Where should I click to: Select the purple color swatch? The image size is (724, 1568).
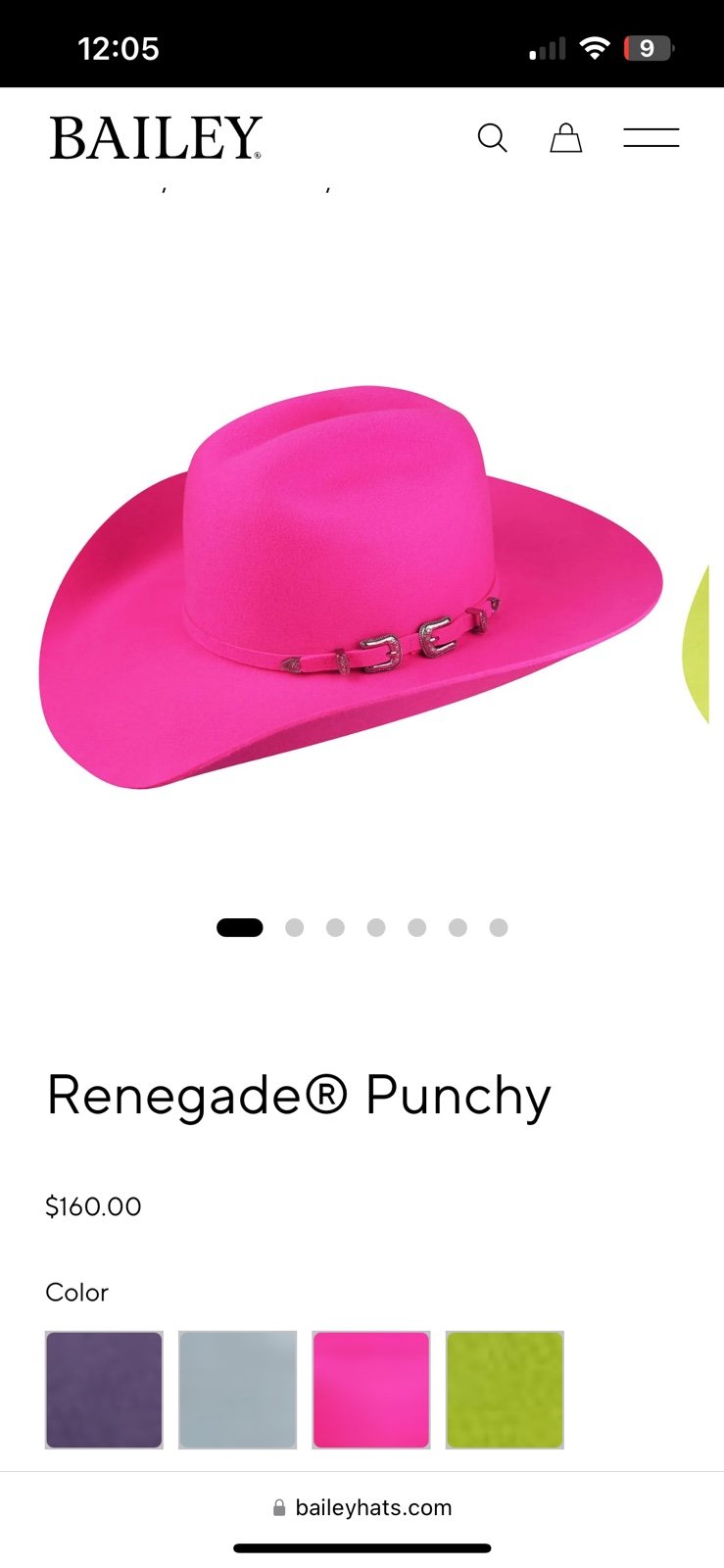(104, 1390)
